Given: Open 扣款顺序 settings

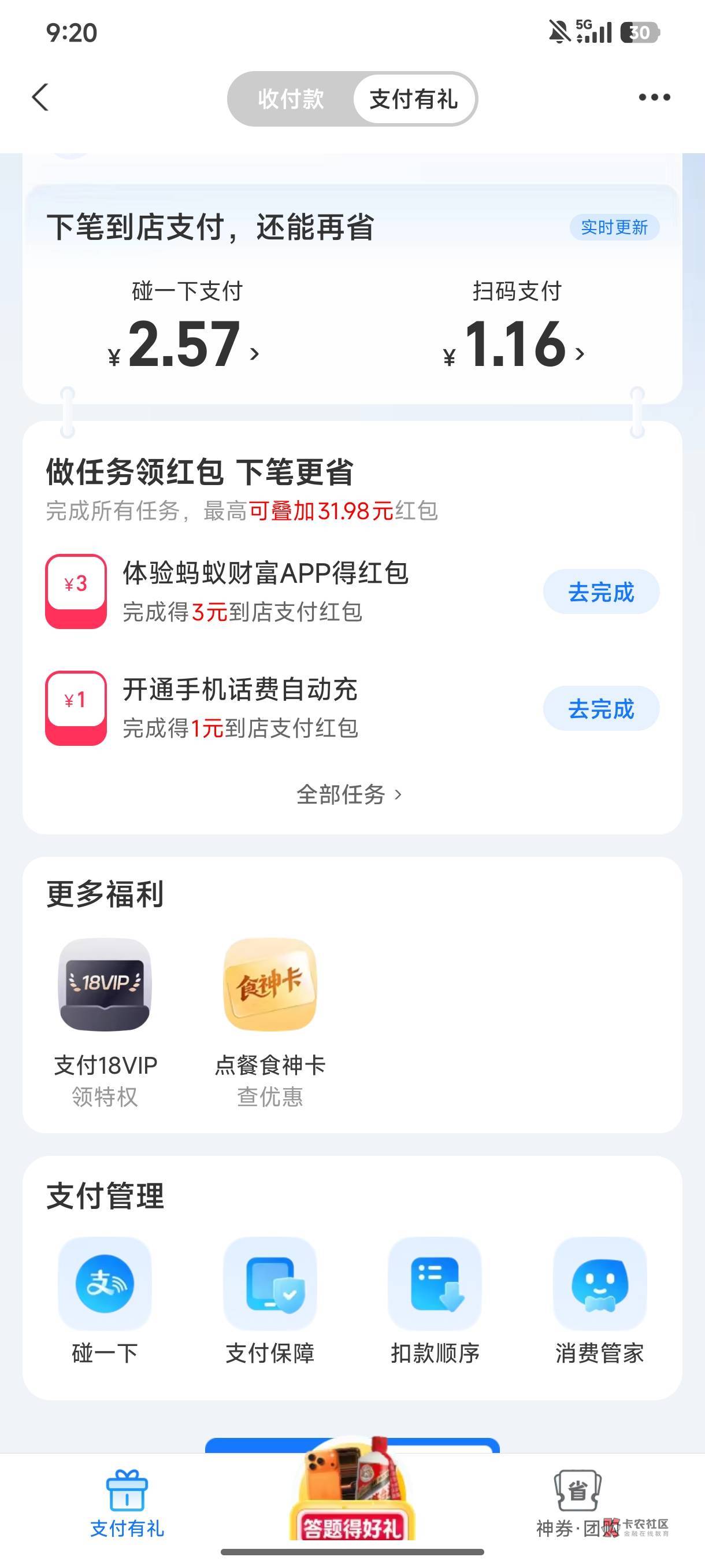Looking at the screenshot, I should pos(435,1301).
